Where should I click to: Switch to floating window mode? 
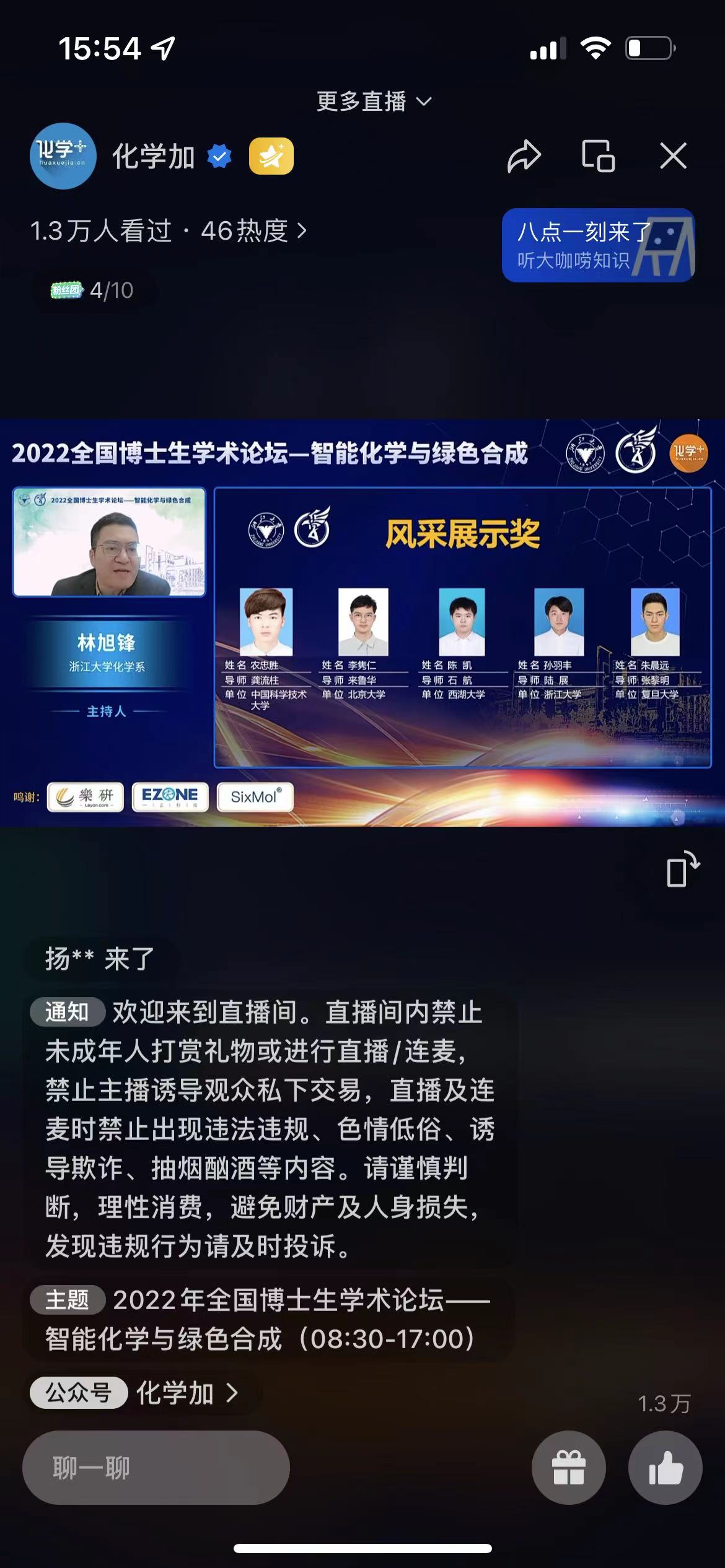click(x=598, y=155)
